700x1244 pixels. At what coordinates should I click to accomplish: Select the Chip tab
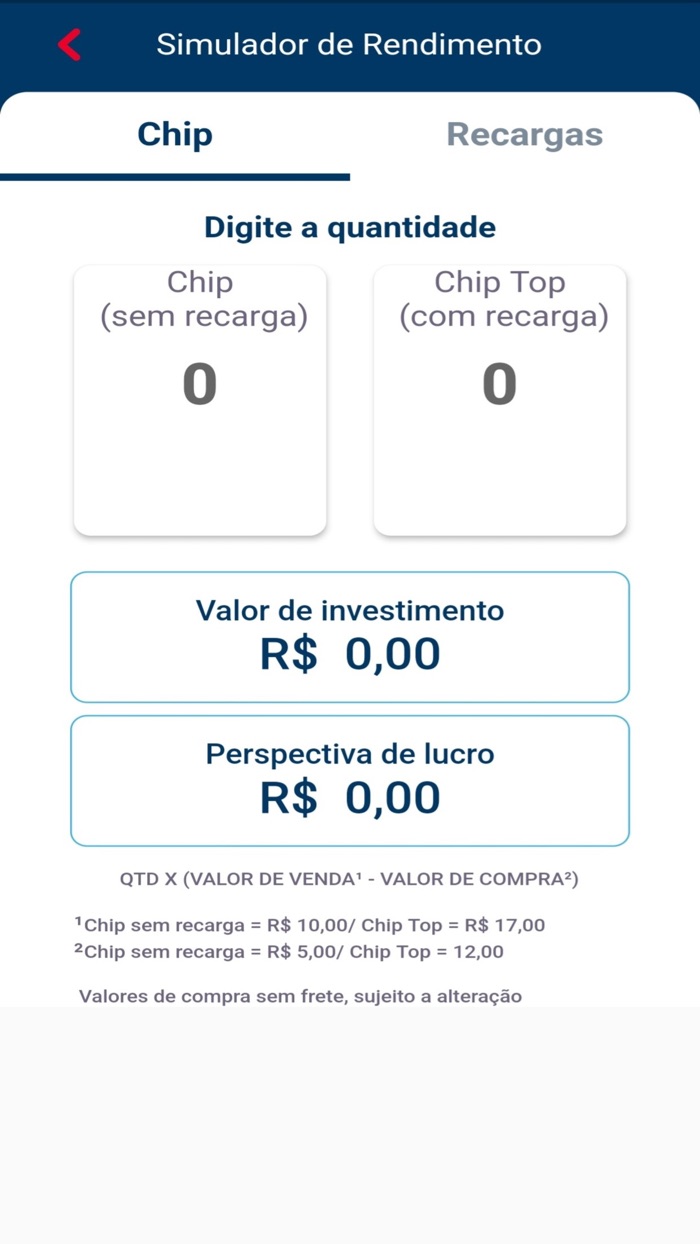[175, 135]
